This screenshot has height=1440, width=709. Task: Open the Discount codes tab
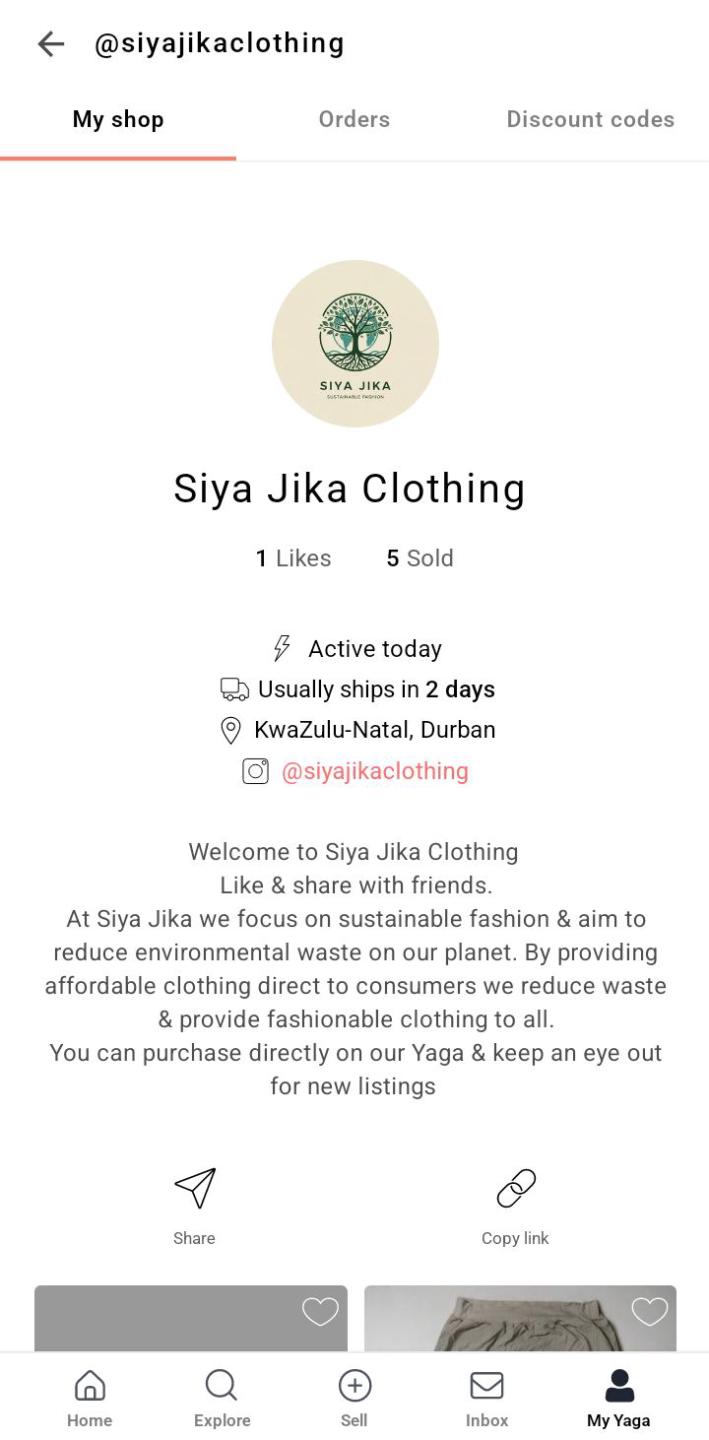pyautogui.click(x=590, y=120)
